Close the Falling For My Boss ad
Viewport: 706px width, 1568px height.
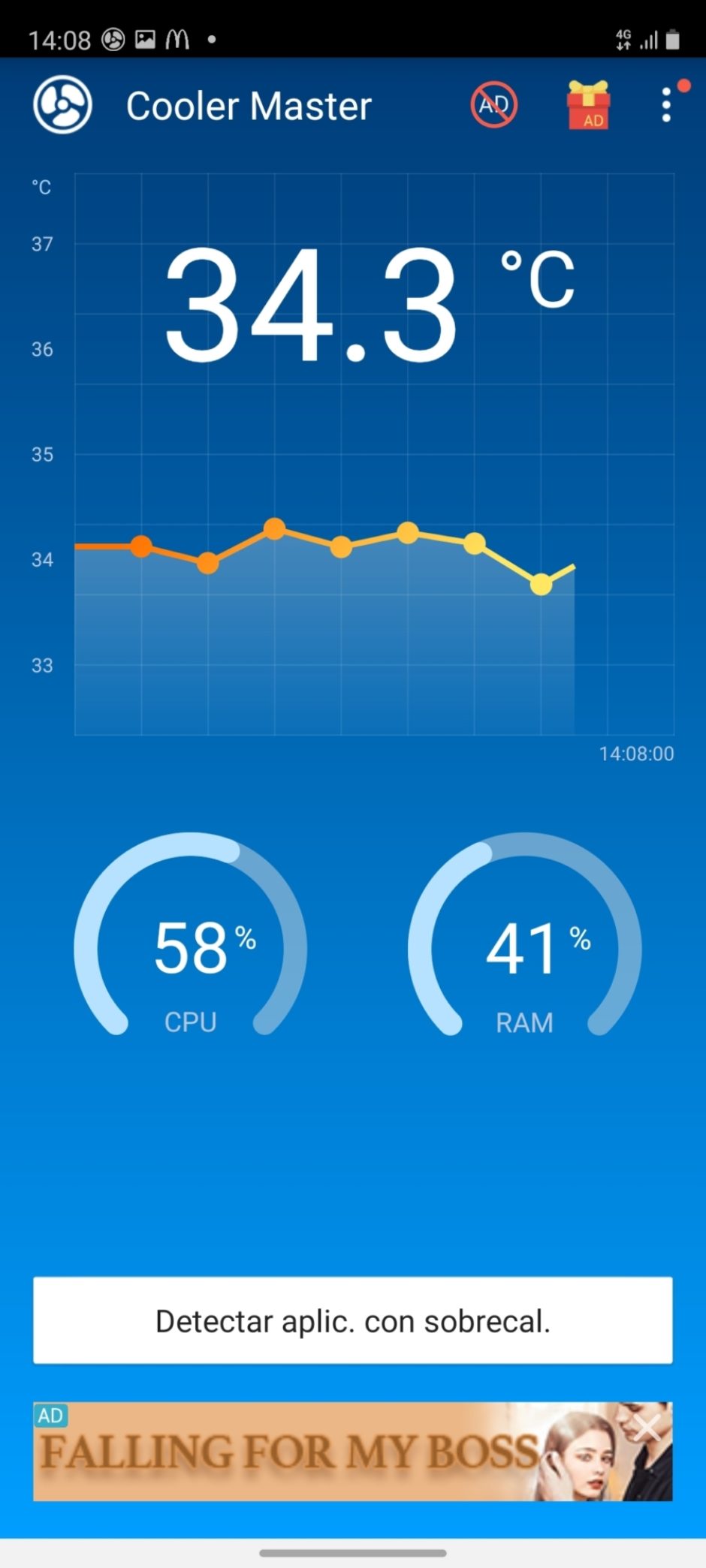pyautogui.click(x=647, y=1428)
